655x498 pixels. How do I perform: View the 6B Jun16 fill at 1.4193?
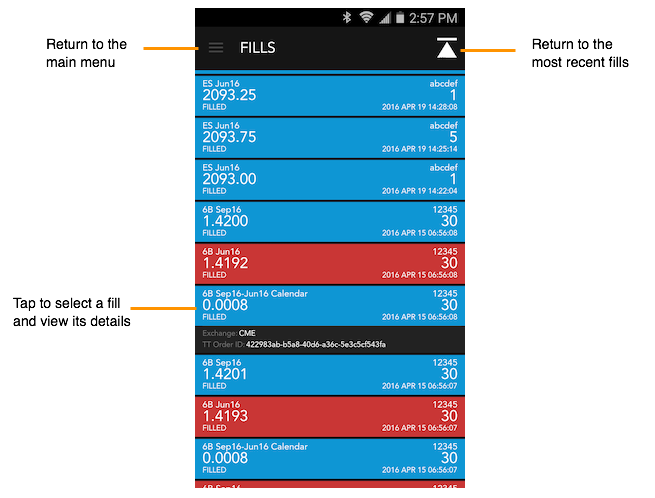pos(330,417)
